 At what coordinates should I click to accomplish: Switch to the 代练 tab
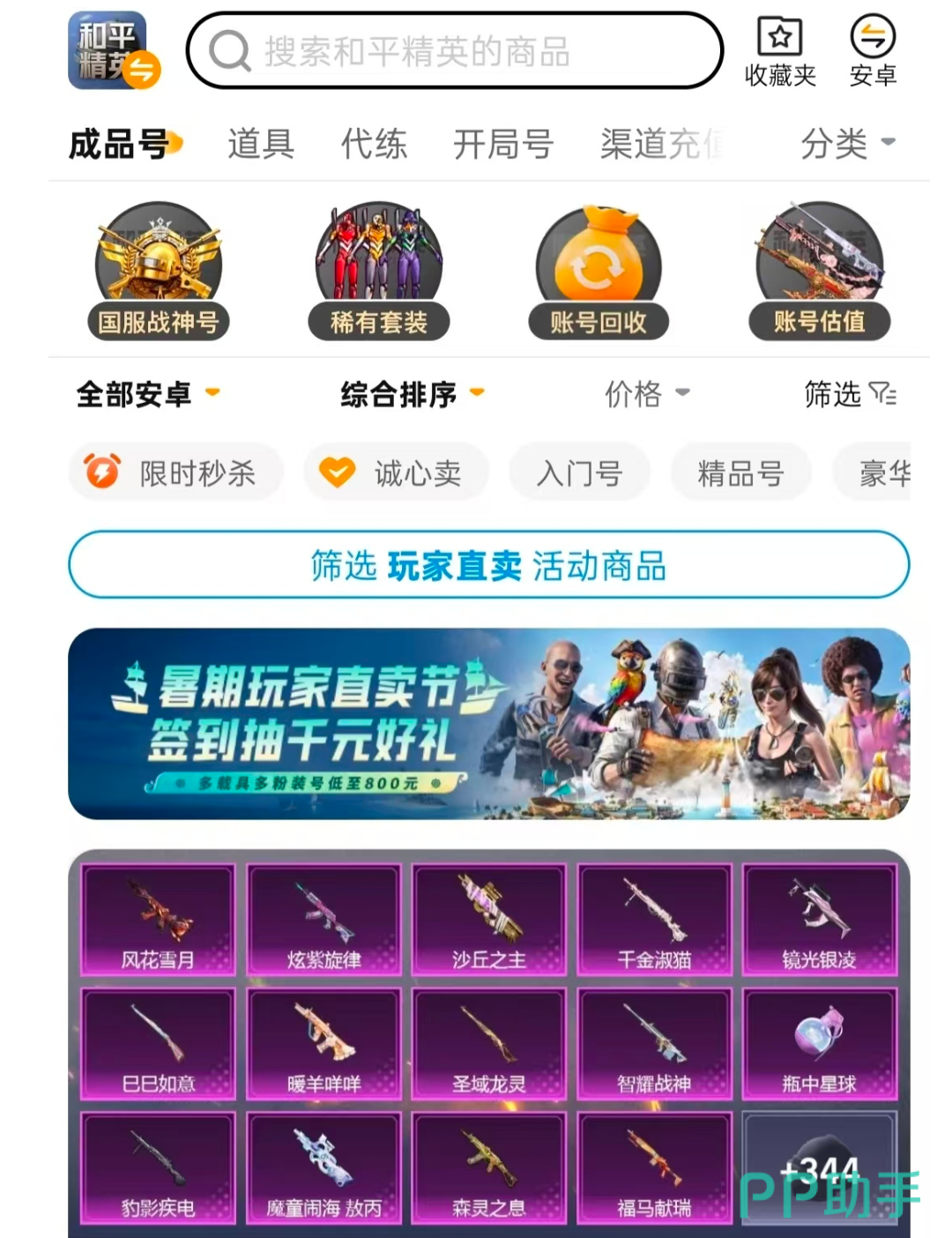(374, 144)
